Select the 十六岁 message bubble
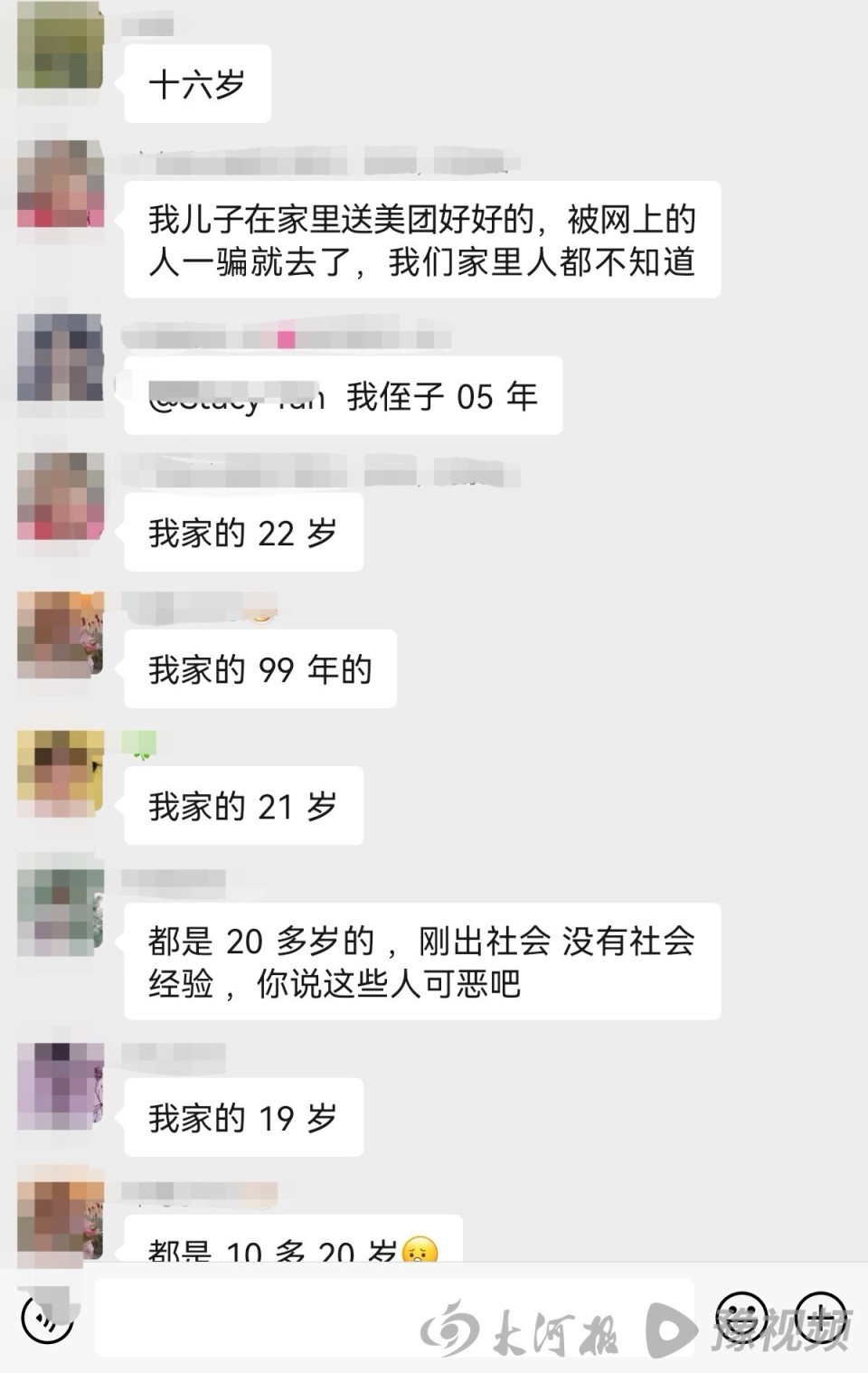Screen dimensions: 868x1373 [x=197, y=85]
